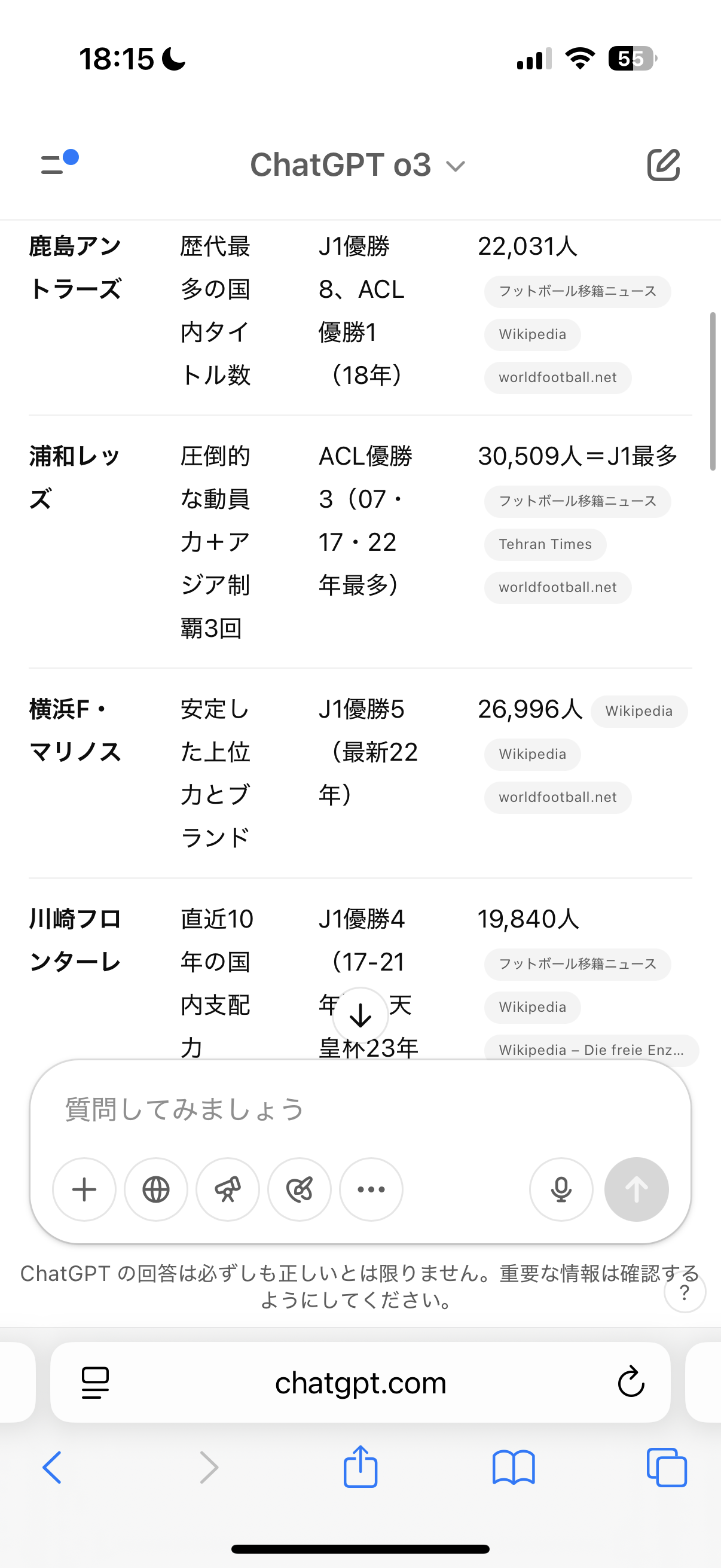
Task: Expand the ChatGPT o3 model selector
Action: [x=358, y=165]
